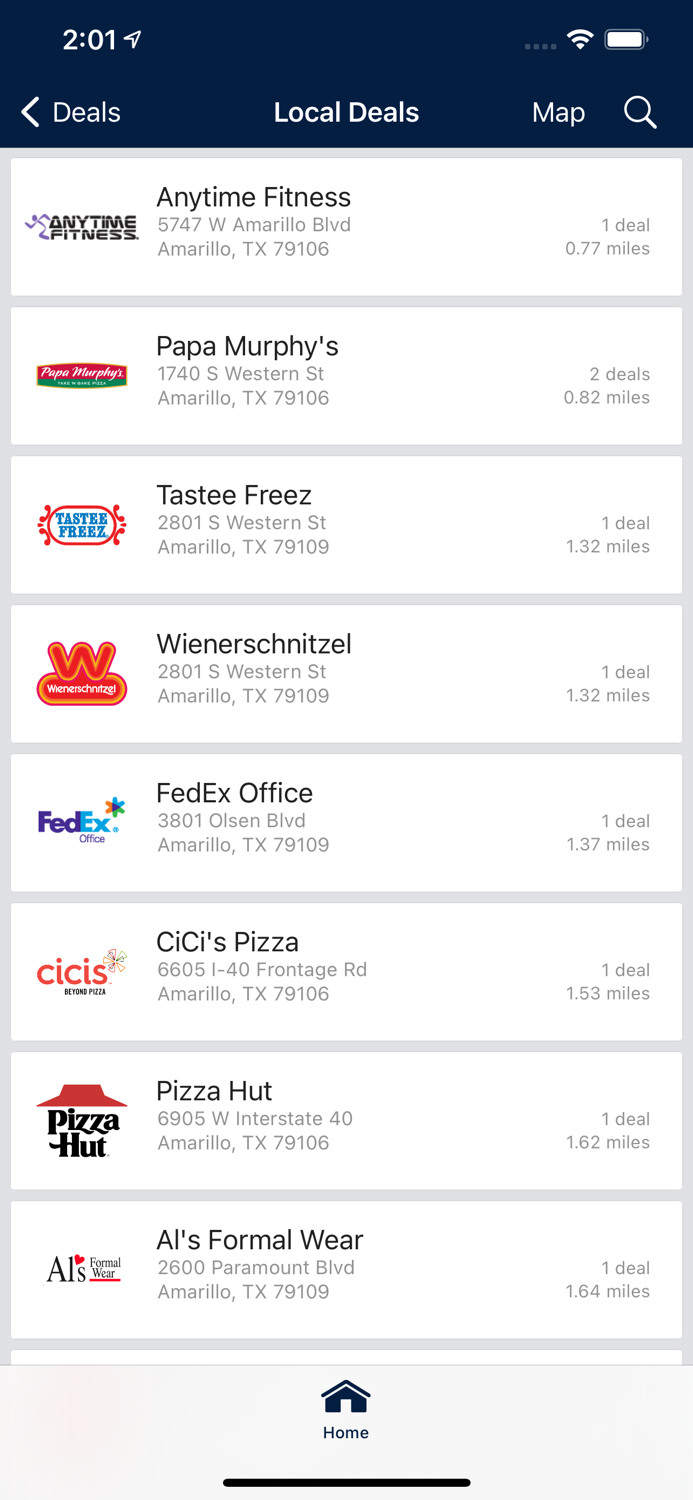The width and height of the screenshot is (693, 1500).
Task: View Al's Formal Wear deal
Action: (346, 1270)
